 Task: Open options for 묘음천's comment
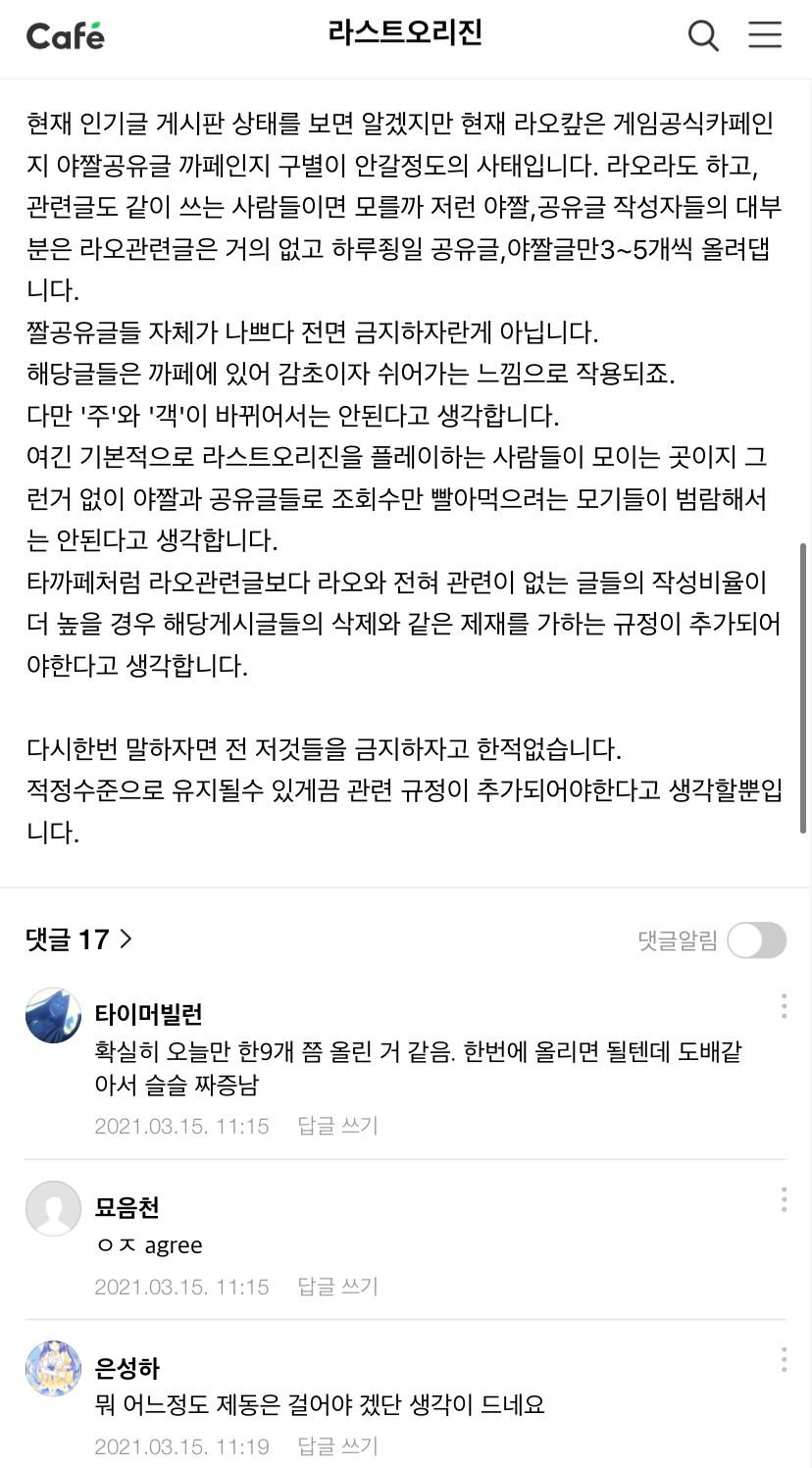(x=784, y=1199)
